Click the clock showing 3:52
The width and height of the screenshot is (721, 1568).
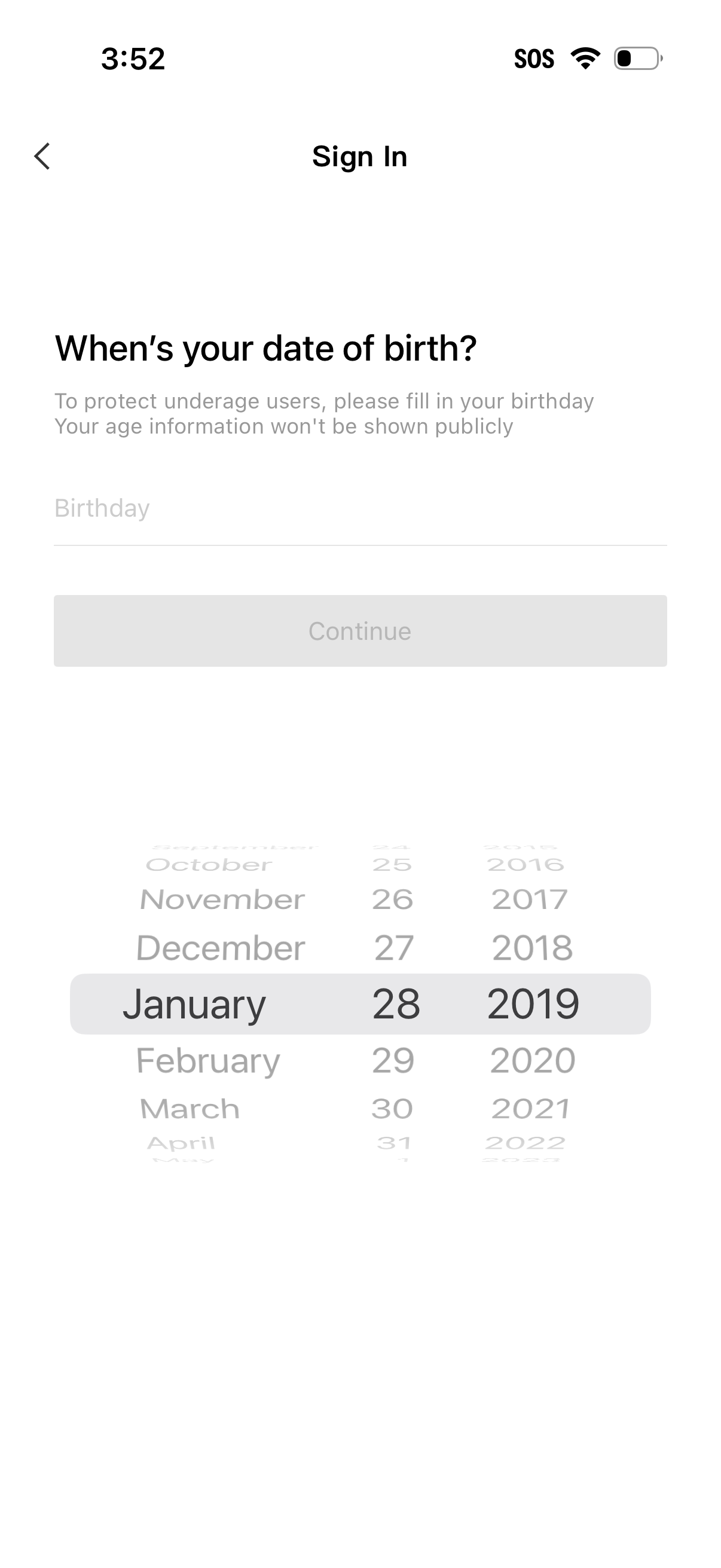point(133,58)
